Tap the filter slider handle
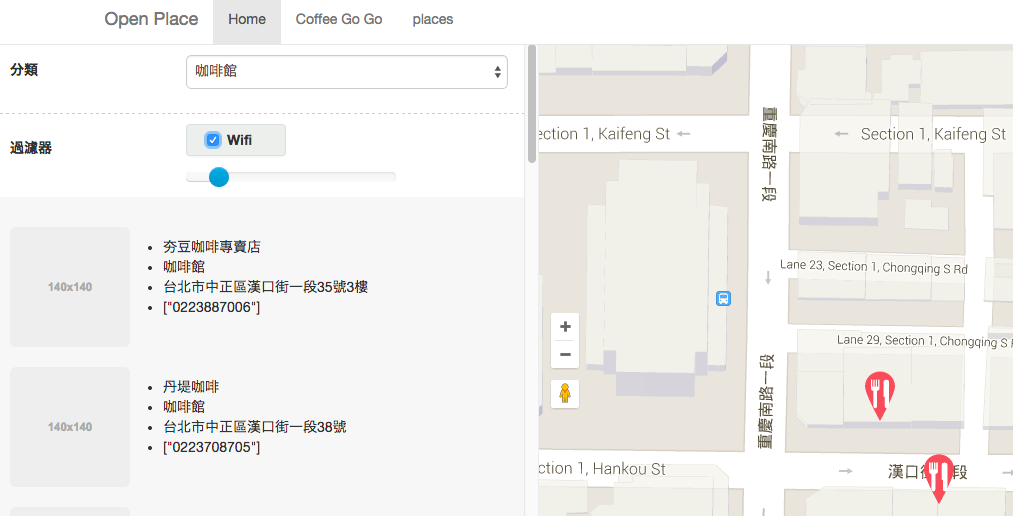This screenshot has height=516, width=1013. (219, 177)
